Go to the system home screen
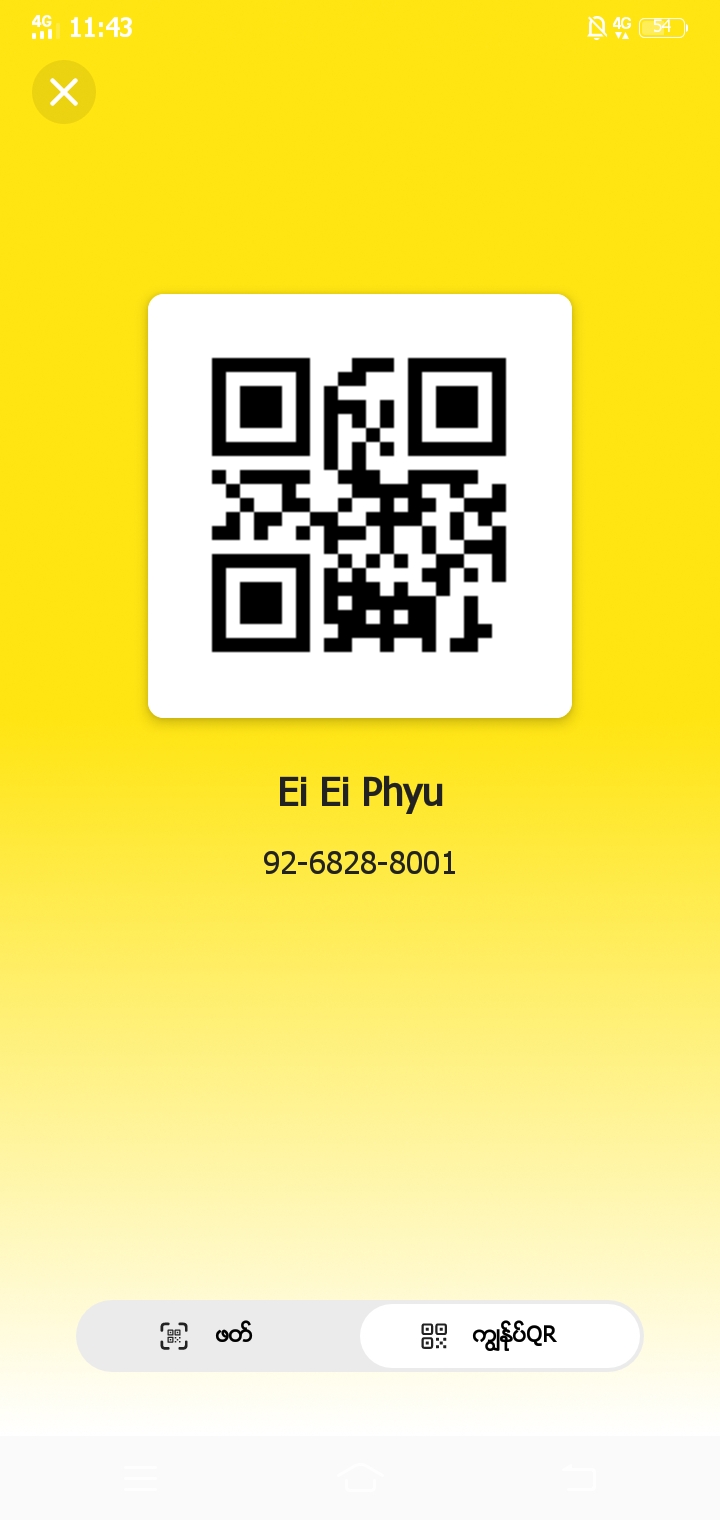The height and width of the screenshot is (1520, 720). pos(360,1478)
